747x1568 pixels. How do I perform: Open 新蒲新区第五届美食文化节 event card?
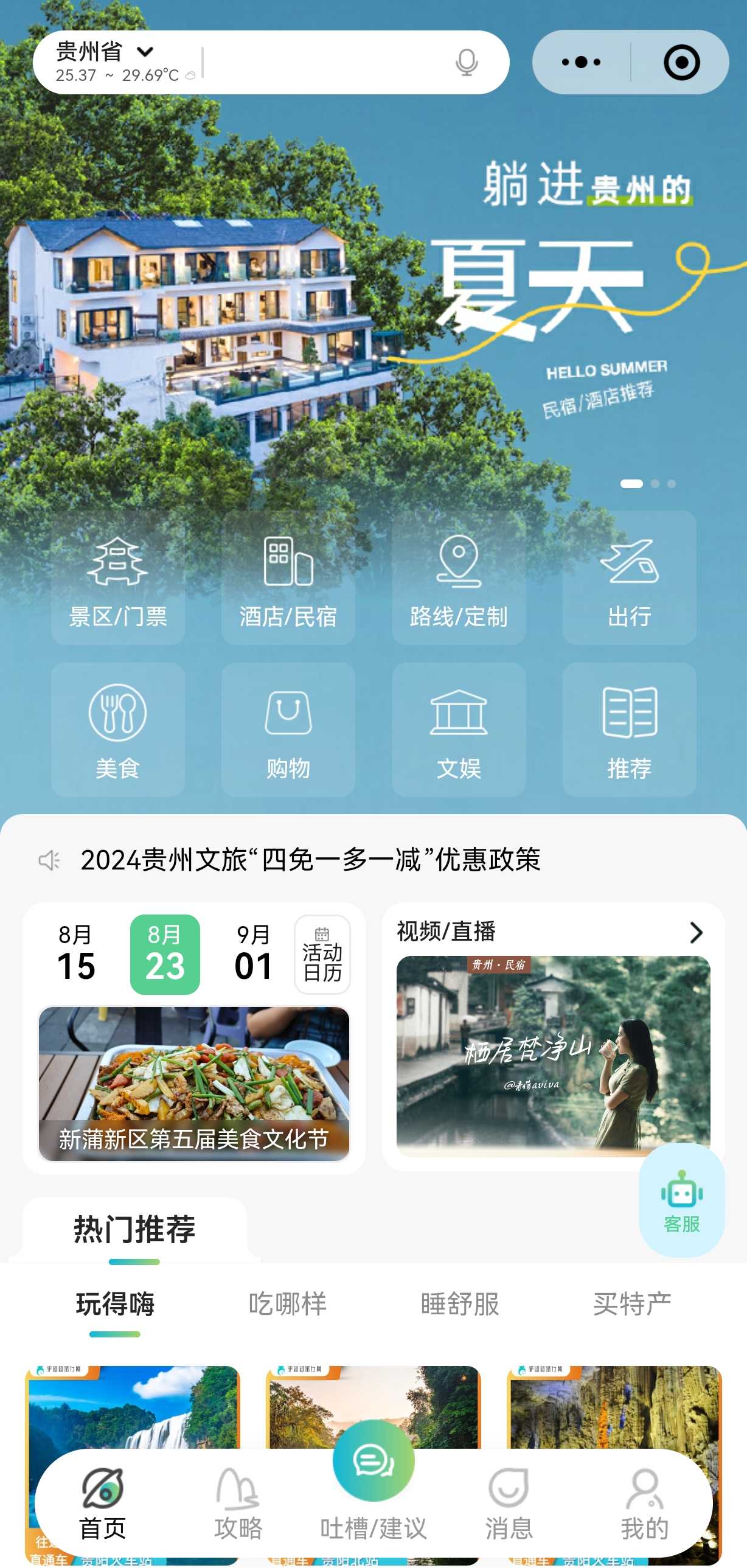pyautogui.click(x=194, y=1084)
